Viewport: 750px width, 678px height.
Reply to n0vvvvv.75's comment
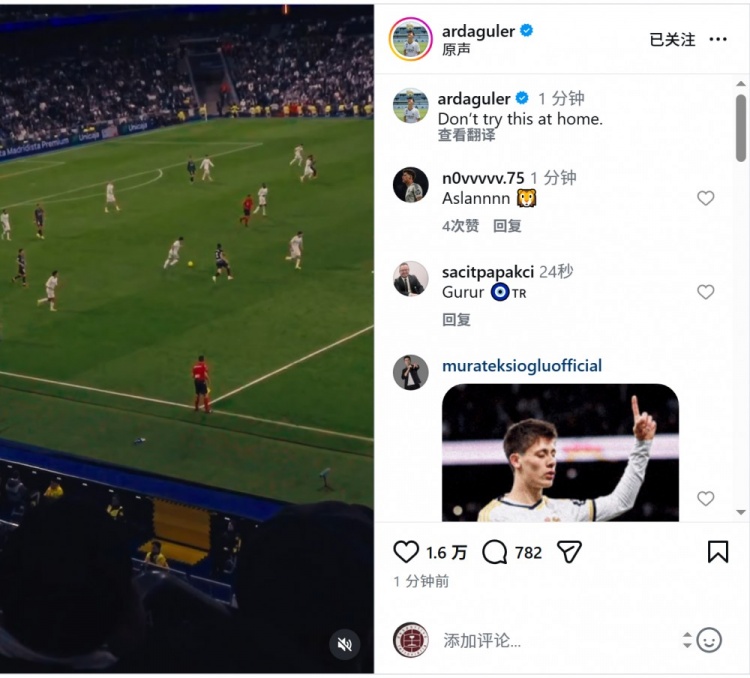[x=507, y=226]
